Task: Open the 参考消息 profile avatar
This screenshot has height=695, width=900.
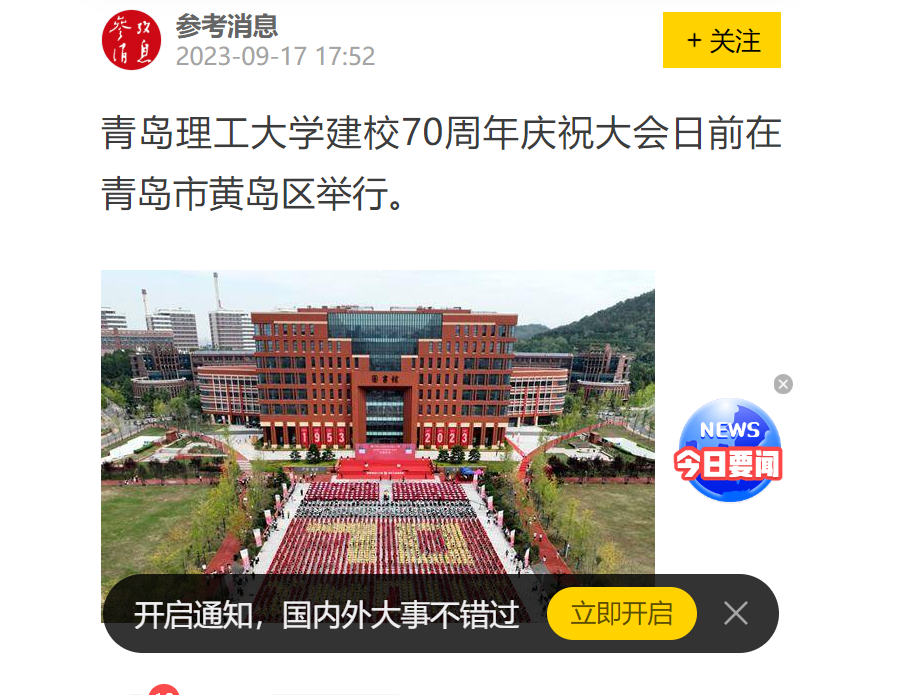Action: pyautogui.click(x=131, y=41)
